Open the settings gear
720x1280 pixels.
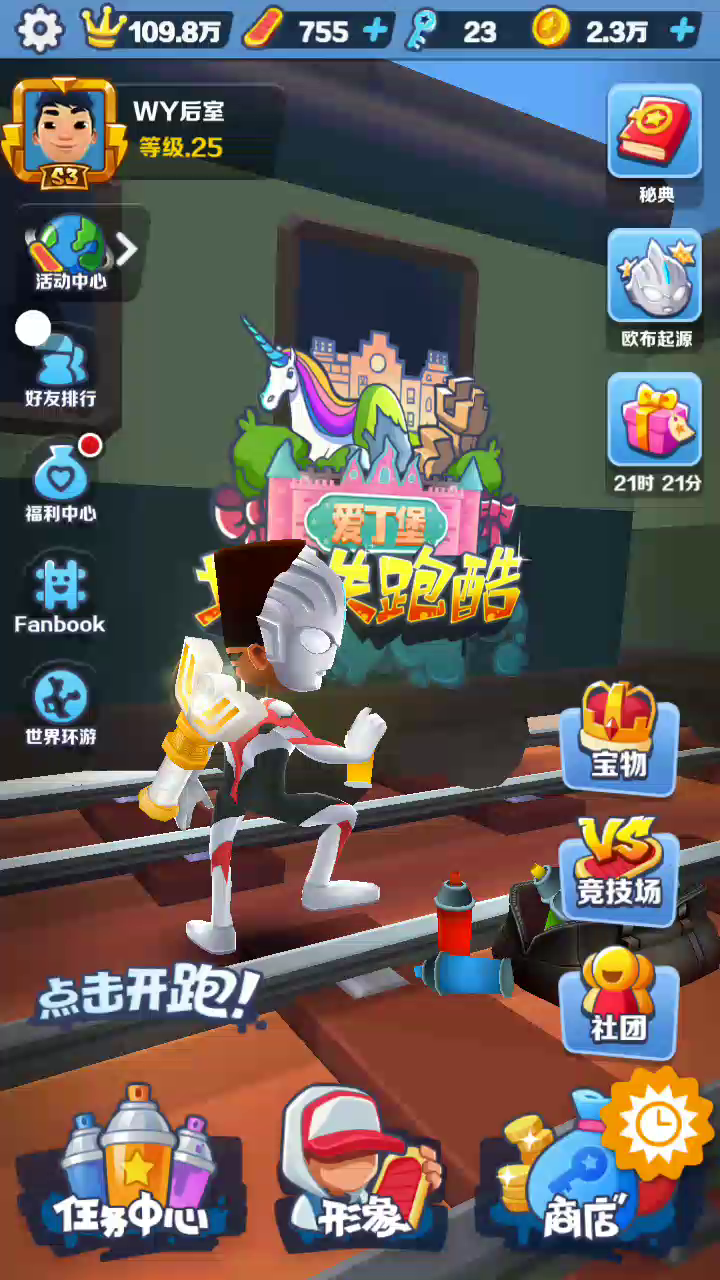[x=40, y=30]
